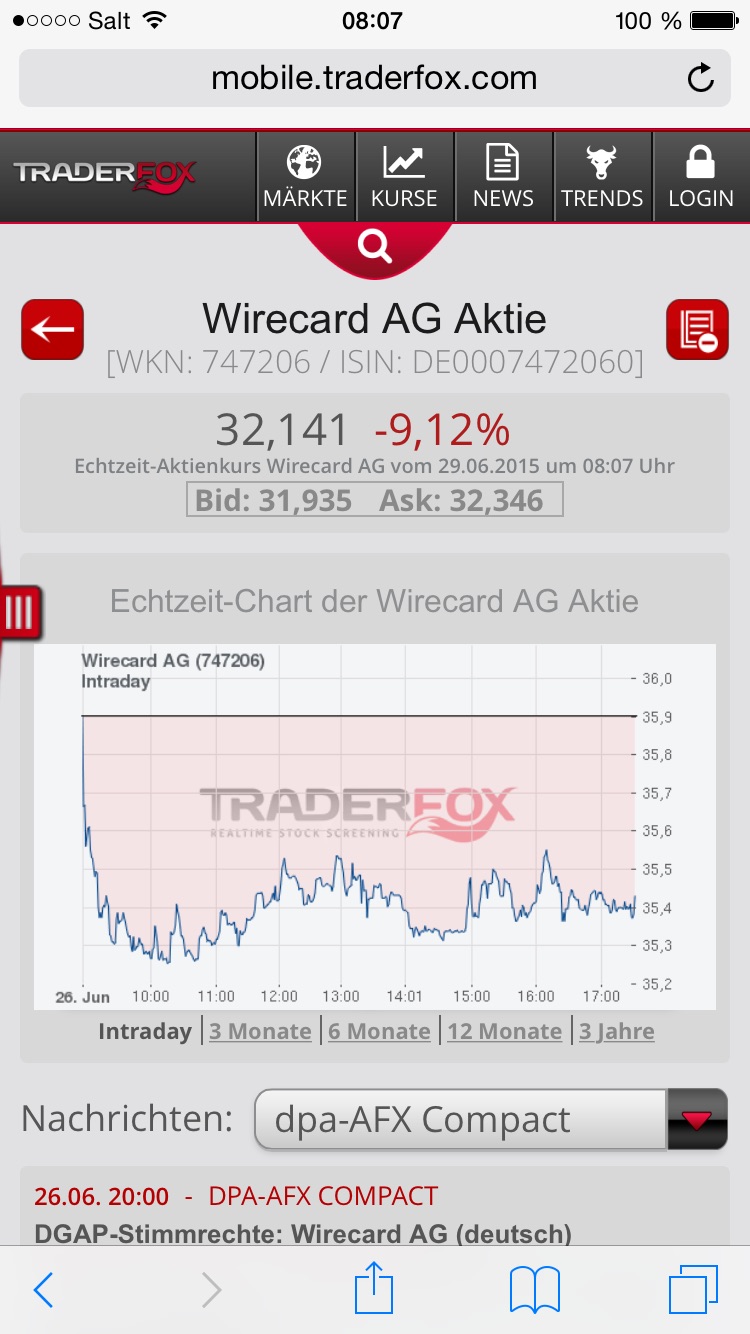The width and height of the screenshot is (750, 1334).
Task: Open NEWS via the document icon
Action: coord(503,176)
